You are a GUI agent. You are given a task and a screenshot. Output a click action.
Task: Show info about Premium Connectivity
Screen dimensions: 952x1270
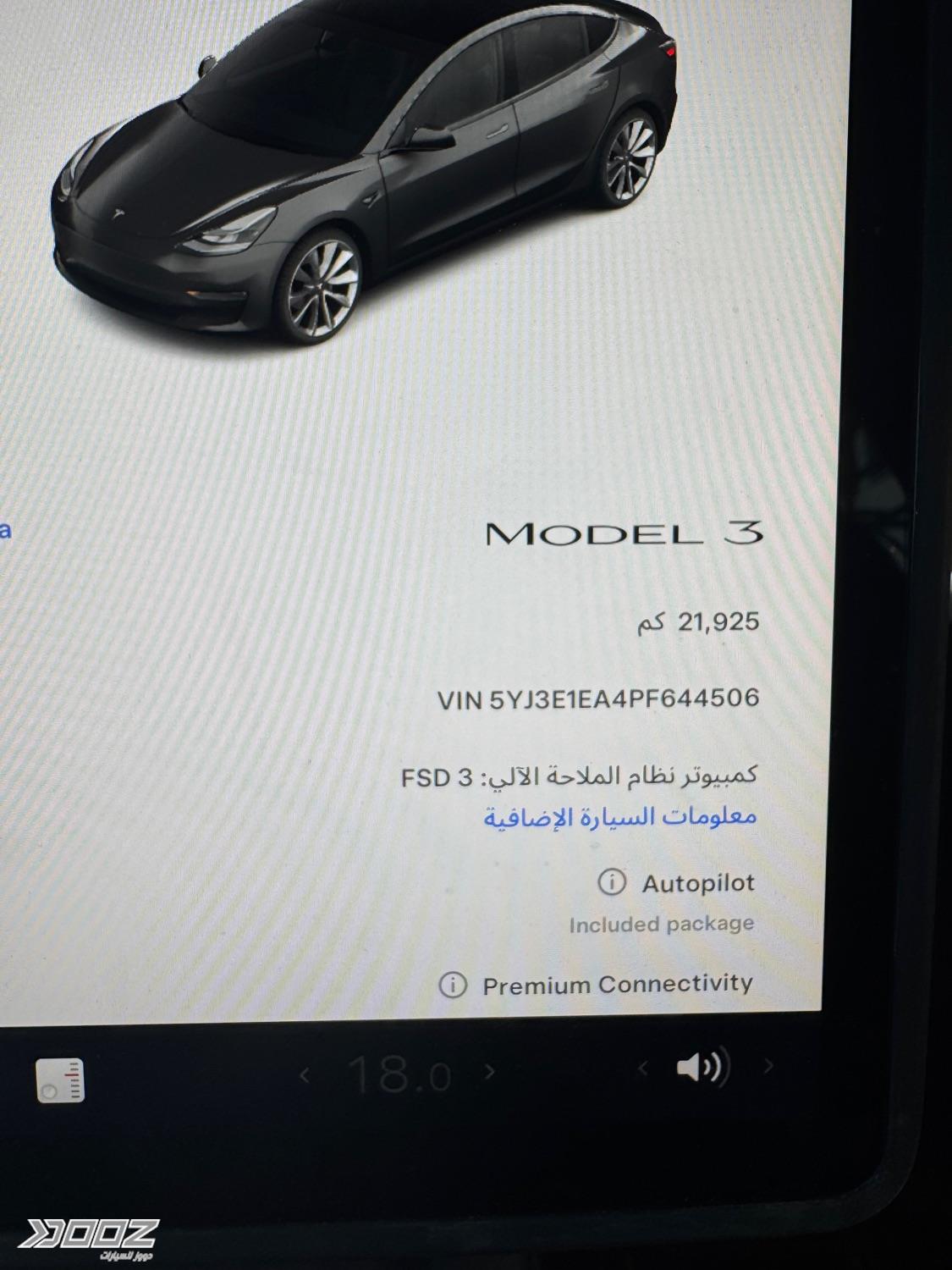click(x=453, y=985)
